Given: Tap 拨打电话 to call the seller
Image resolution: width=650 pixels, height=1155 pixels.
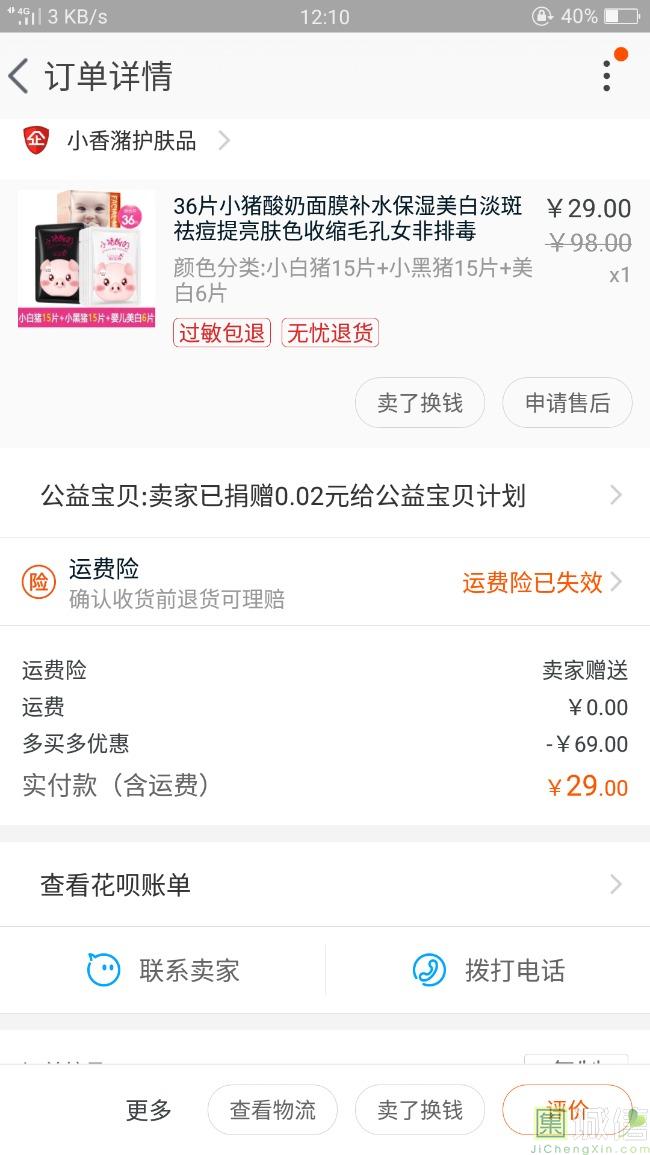Looking at the screenshot, I should 488,970.
